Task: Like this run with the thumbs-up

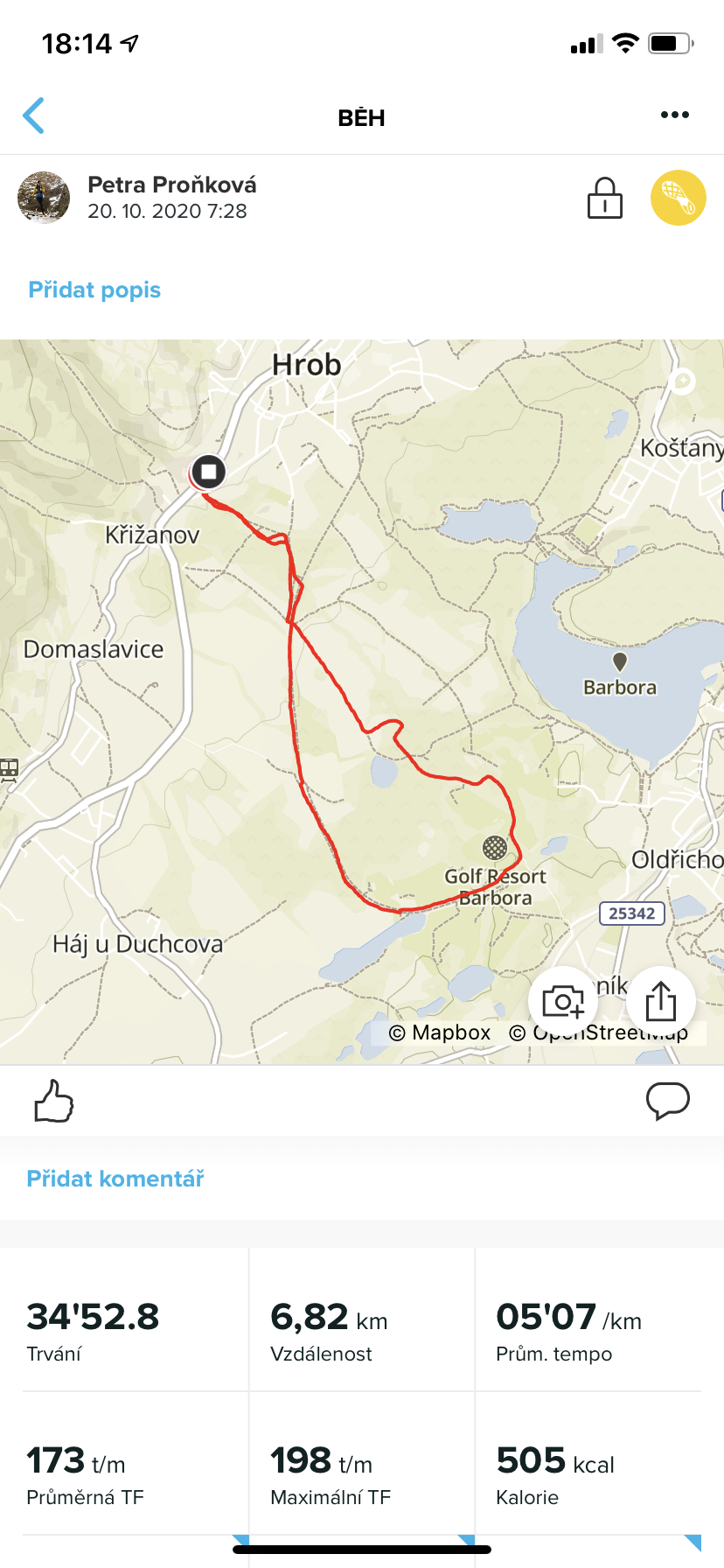Action: click(53, 1101)
